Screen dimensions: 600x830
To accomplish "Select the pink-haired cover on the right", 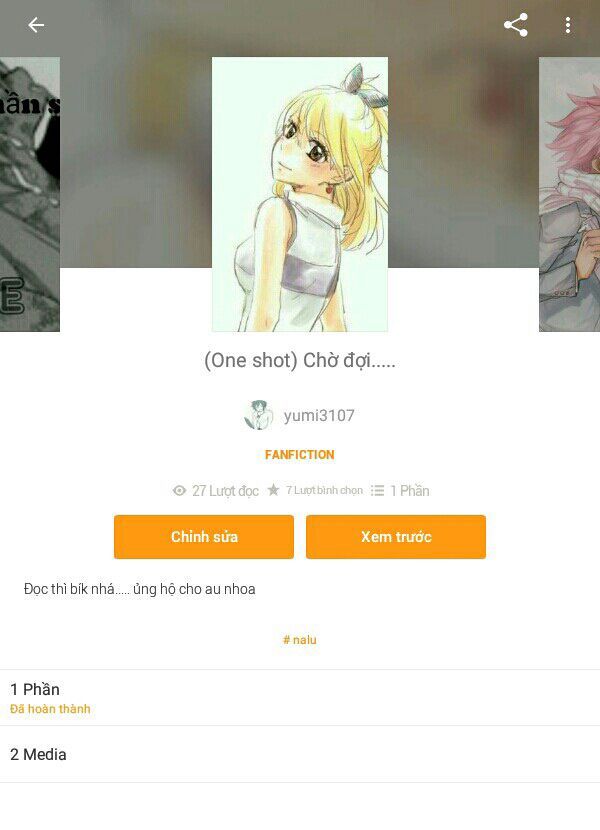I will coord(570,195).
